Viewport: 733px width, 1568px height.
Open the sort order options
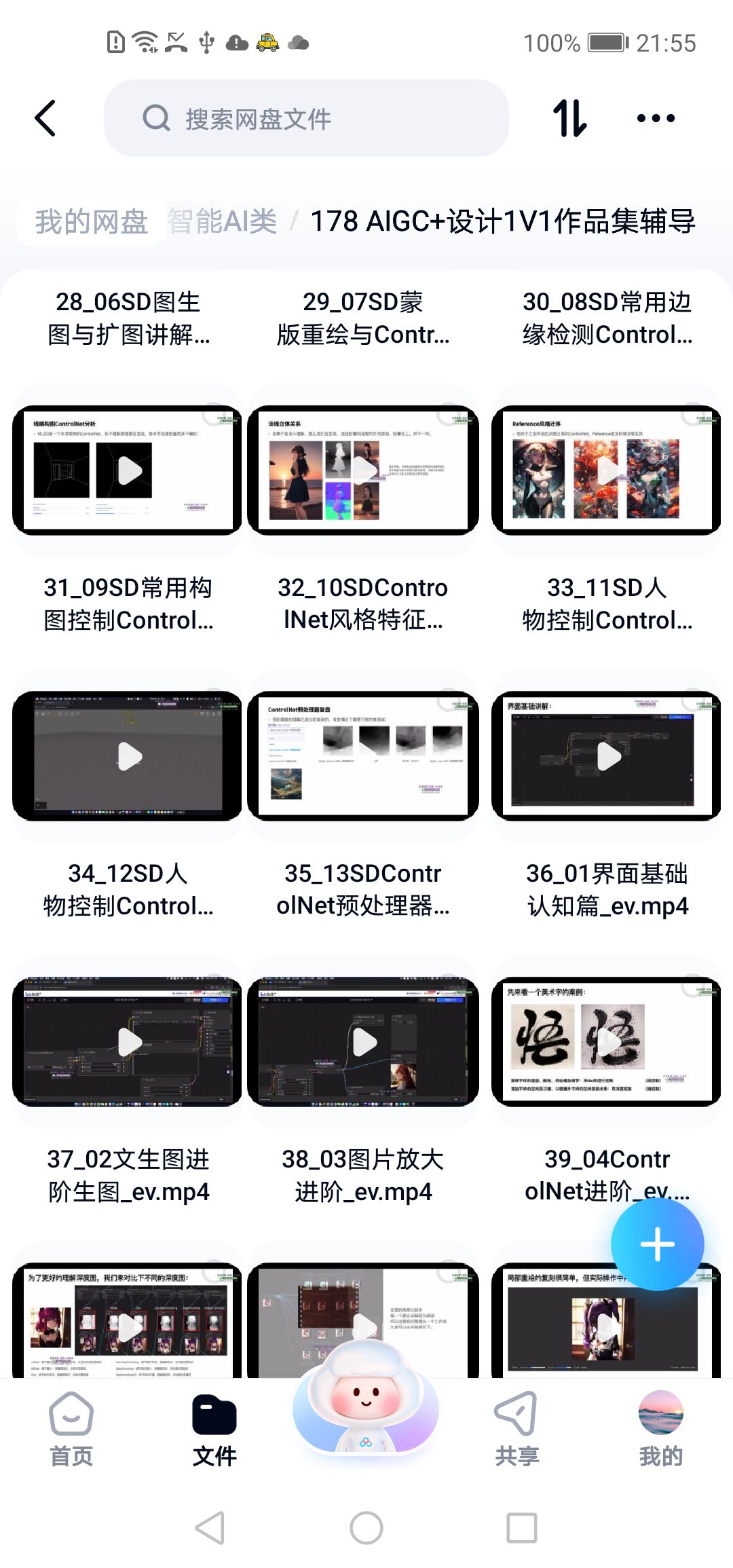(x=569, y=119)
